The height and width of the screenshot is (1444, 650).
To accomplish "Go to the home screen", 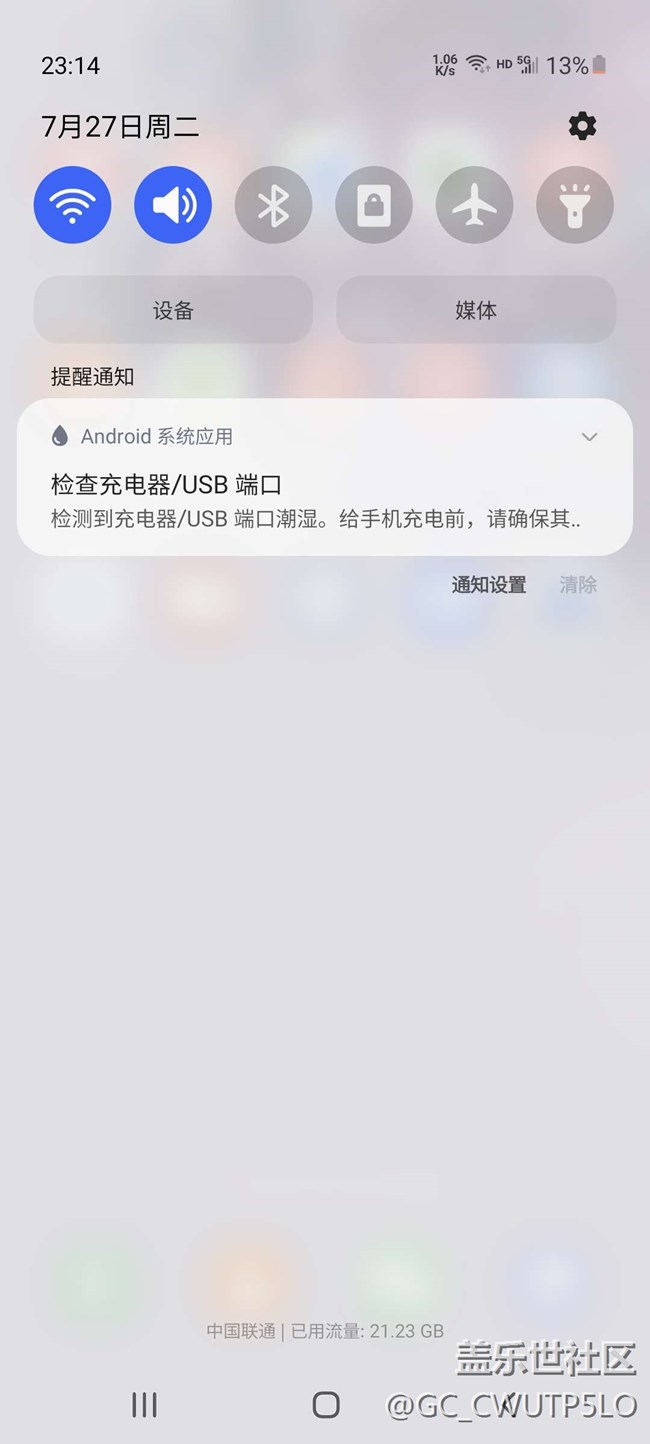I will pyautogui.click(x=326, y=1405).
